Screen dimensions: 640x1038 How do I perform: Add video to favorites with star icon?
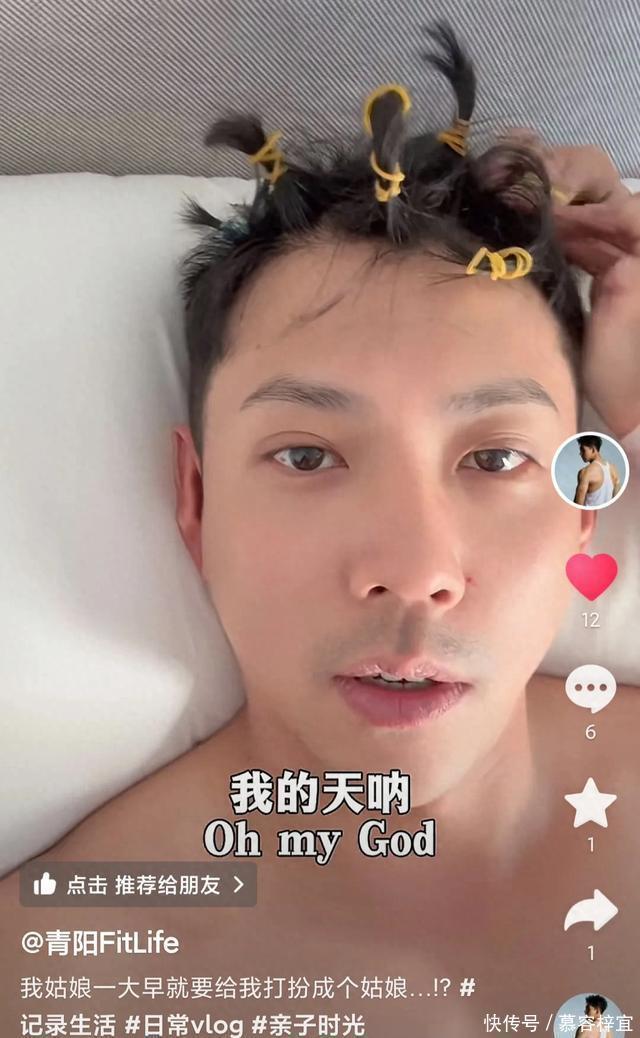(590, 802)
